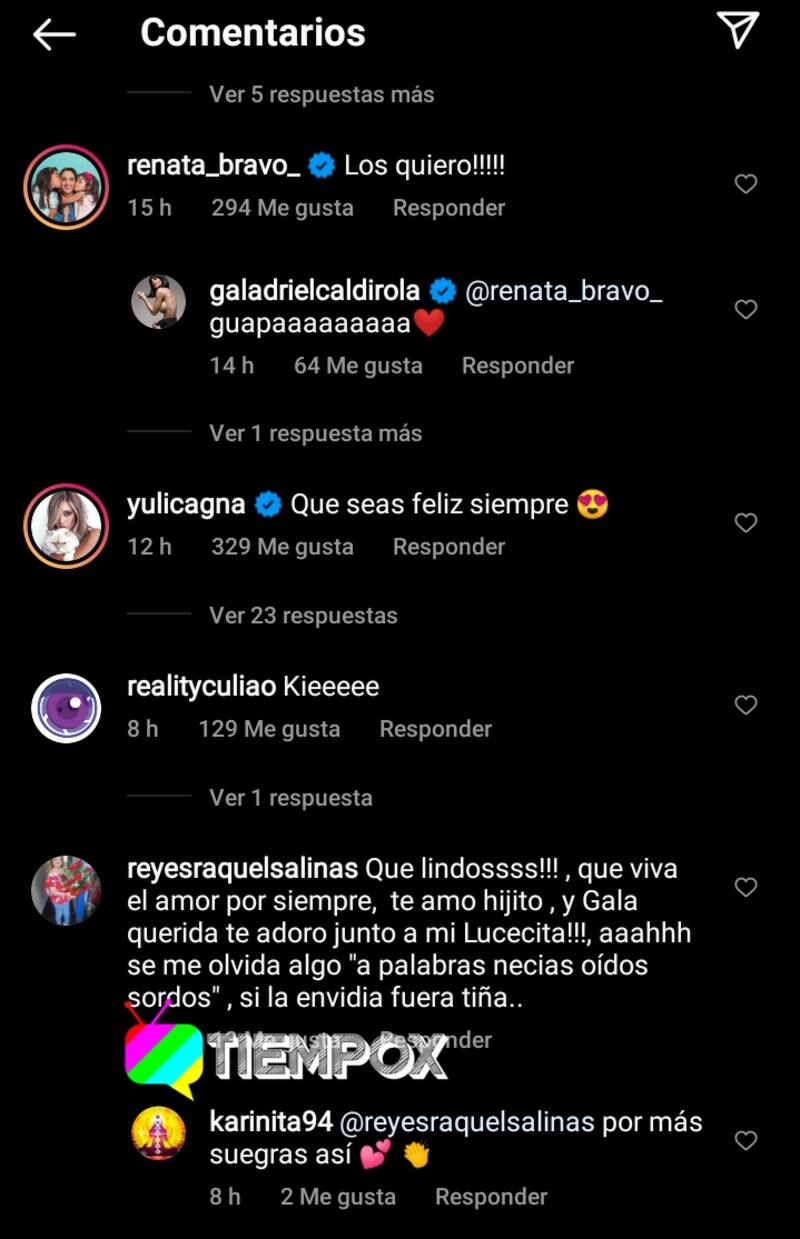Open 'Ver 1 respuesta' under realityculiao

[x=290, y=797]
